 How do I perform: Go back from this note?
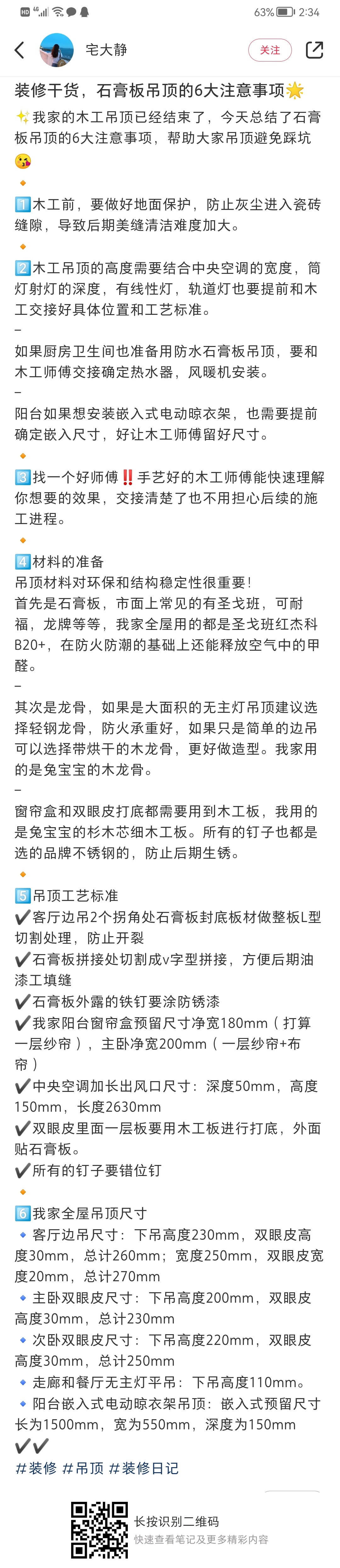[x=20, y=50]
